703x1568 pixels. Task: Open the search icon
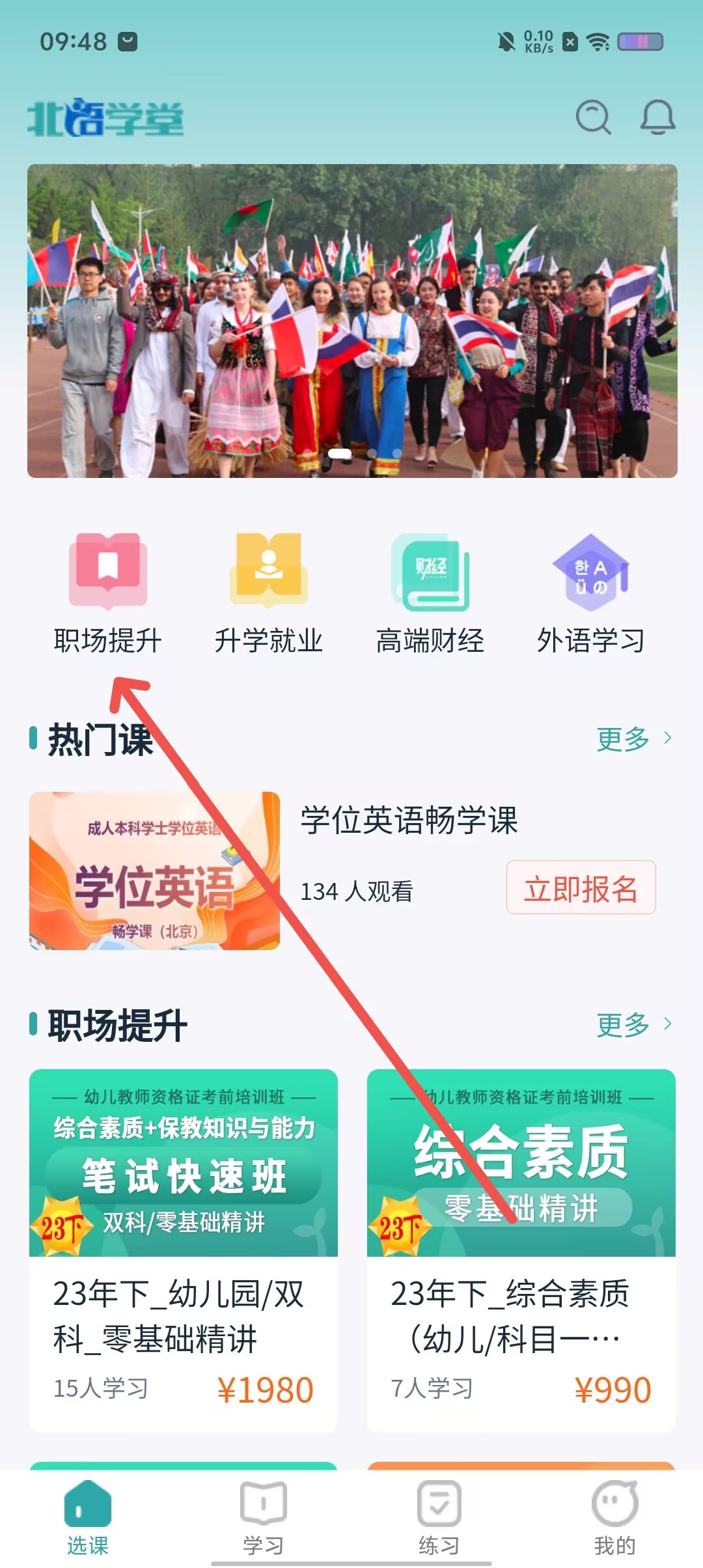593,117
